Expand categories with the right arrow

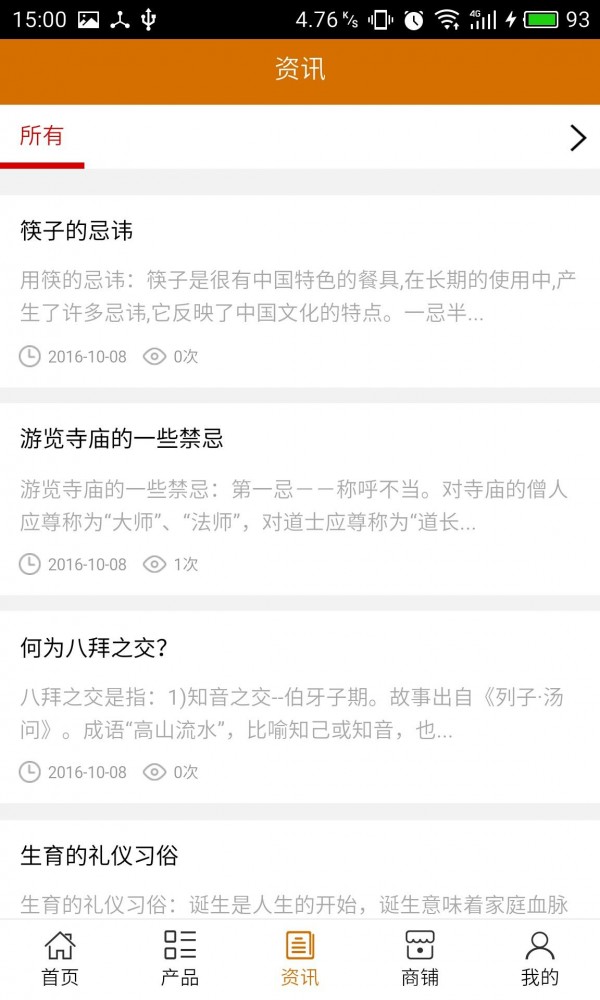coord(577,138)
